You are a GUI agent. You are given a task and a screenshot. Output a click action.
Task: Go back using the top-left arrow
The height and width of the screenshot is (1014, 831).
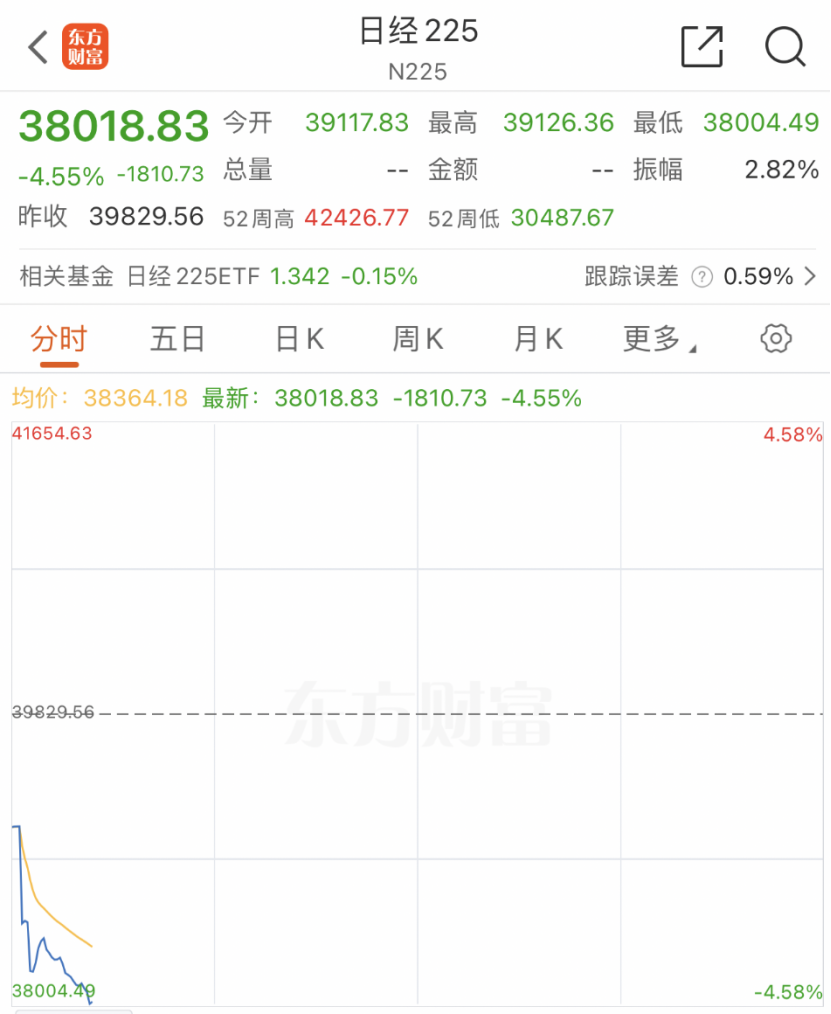[38, 47]
